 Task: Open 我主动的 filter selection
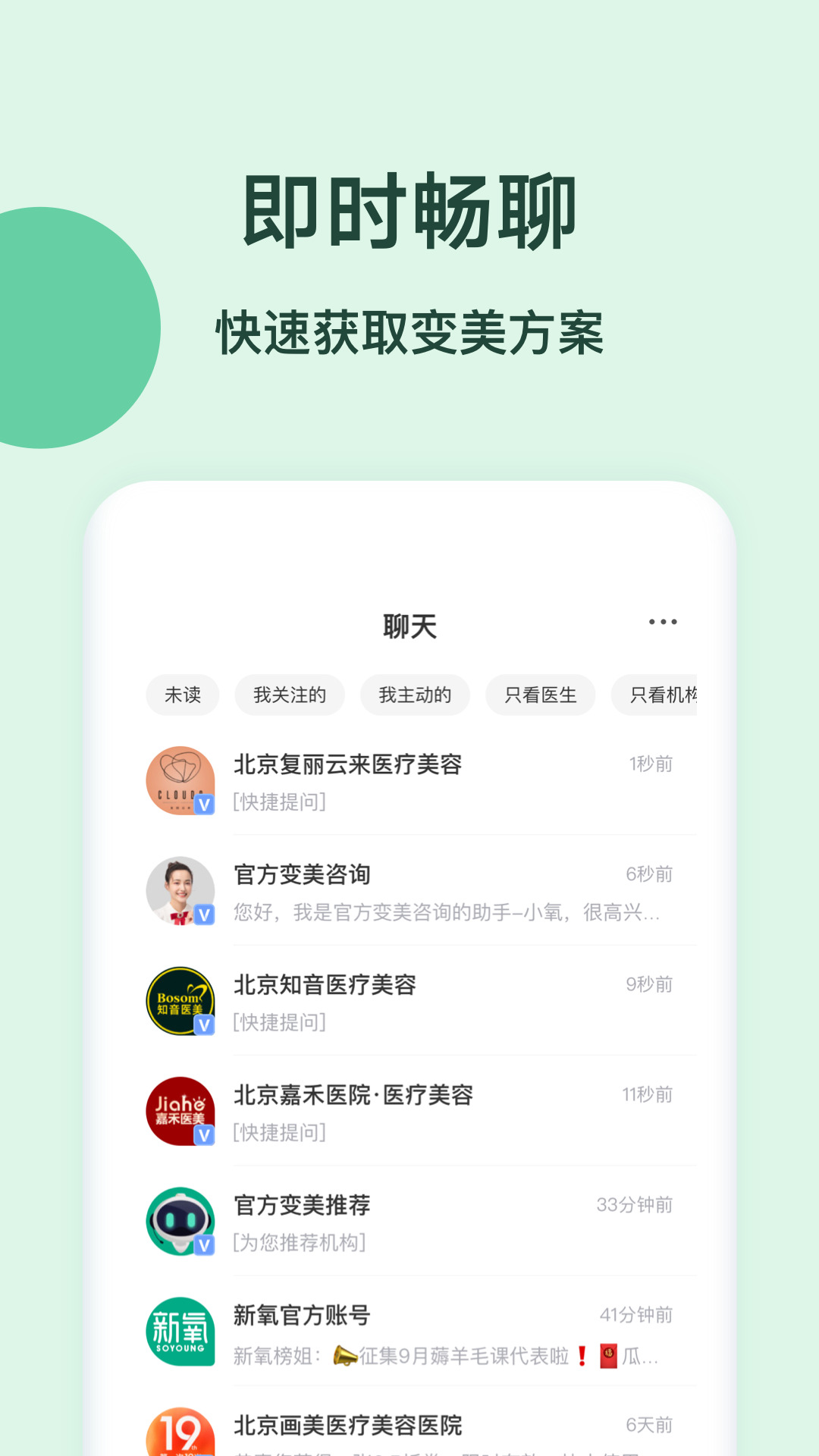click(414, 695)
